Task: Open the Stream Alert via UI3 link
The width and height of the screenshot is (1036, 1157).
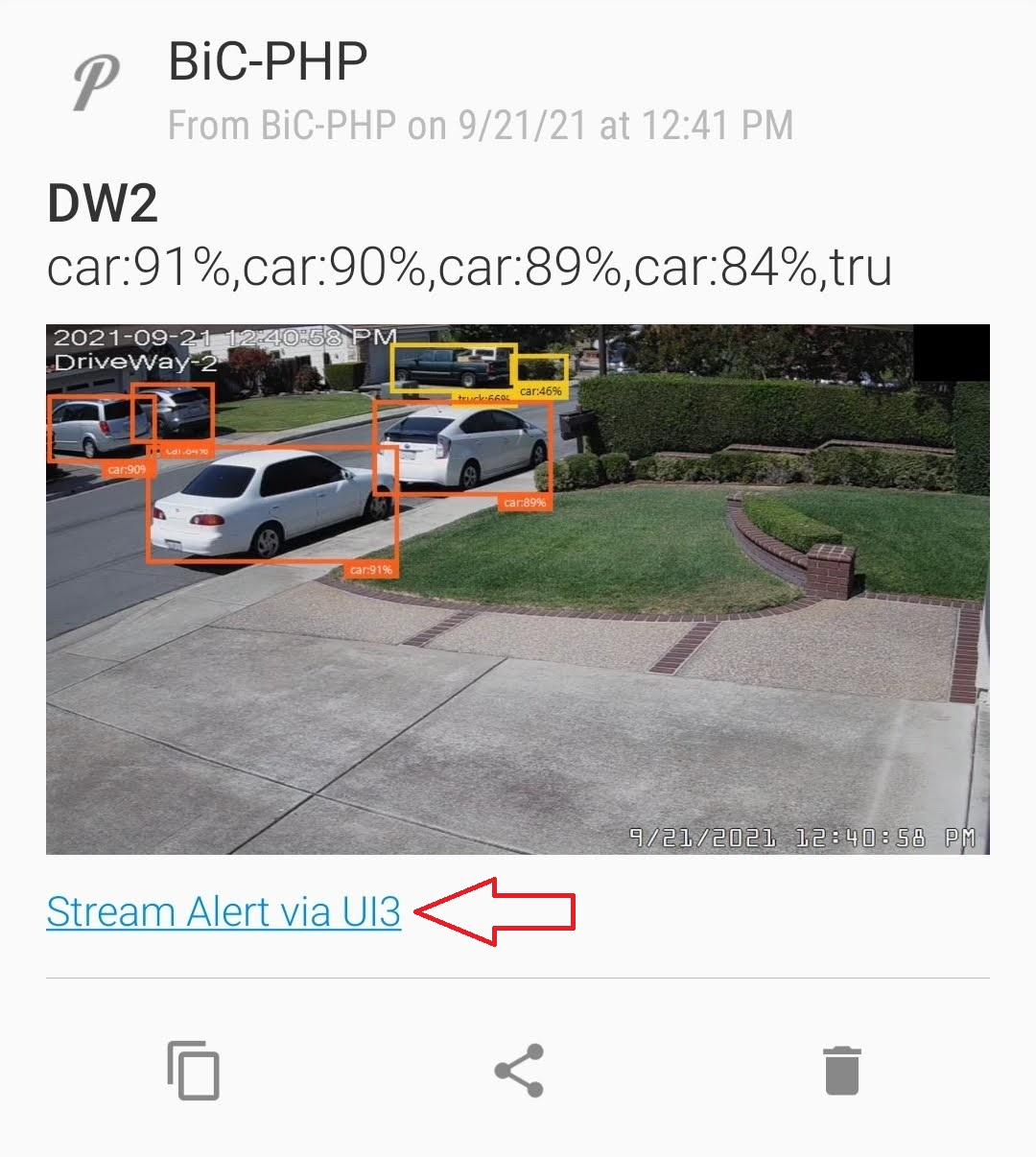Action: point(224,912)
